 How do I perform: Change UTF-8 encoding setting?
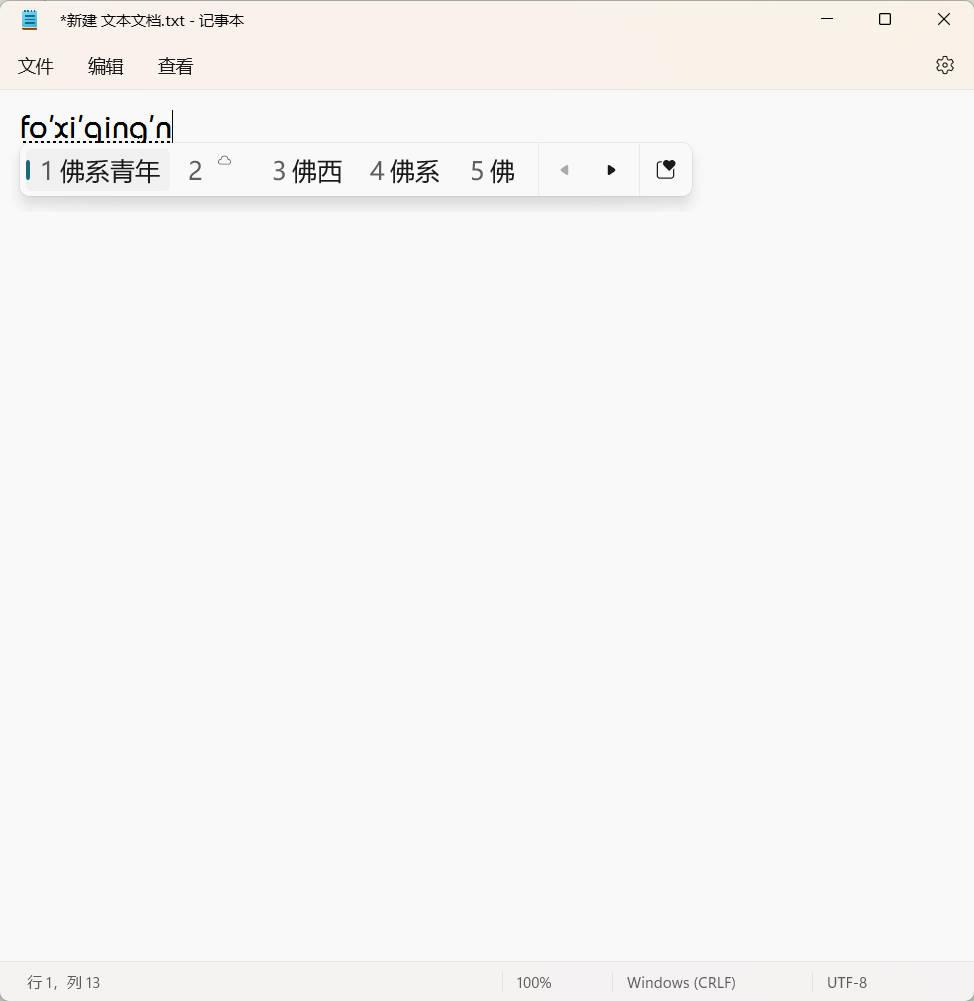[x=847, y=982]
